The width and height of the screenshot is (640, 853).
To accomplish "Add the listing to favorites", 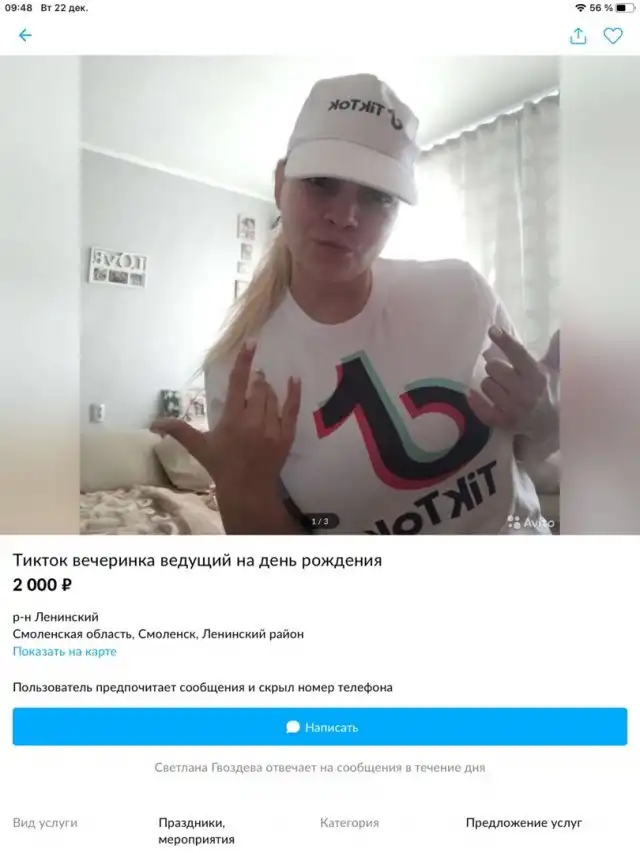I will coord(612,36).
